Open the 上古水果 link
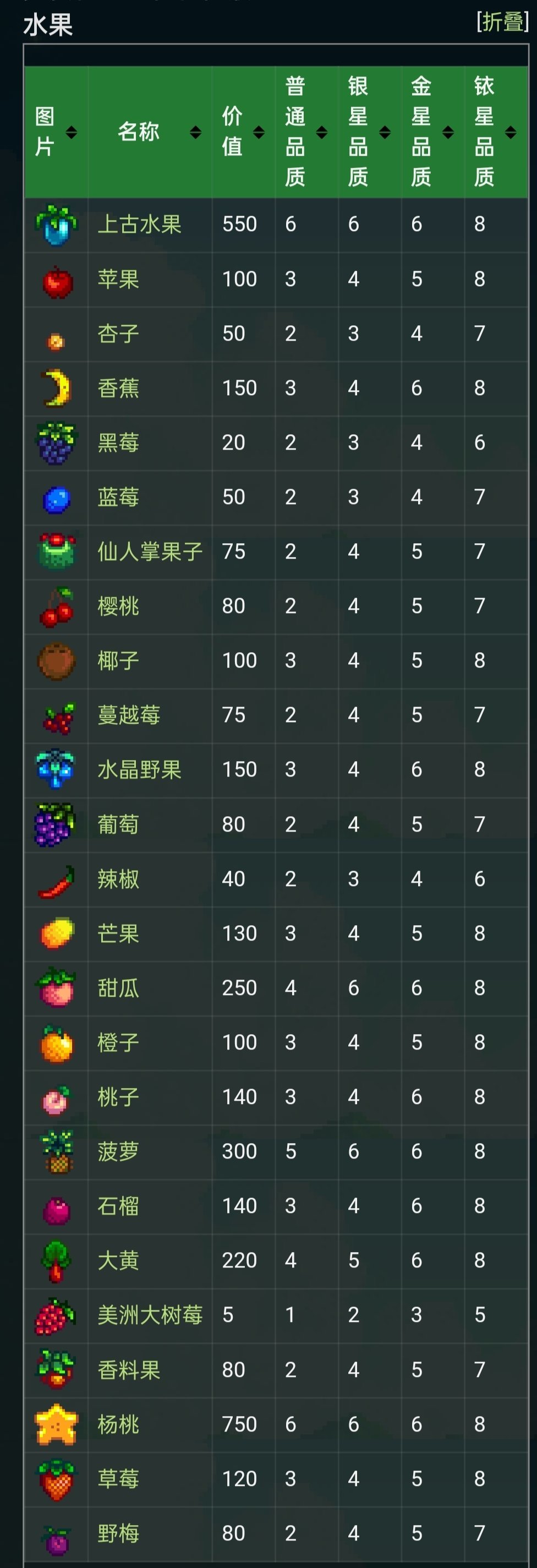537x1568 pixels. (x=139, y=225)
